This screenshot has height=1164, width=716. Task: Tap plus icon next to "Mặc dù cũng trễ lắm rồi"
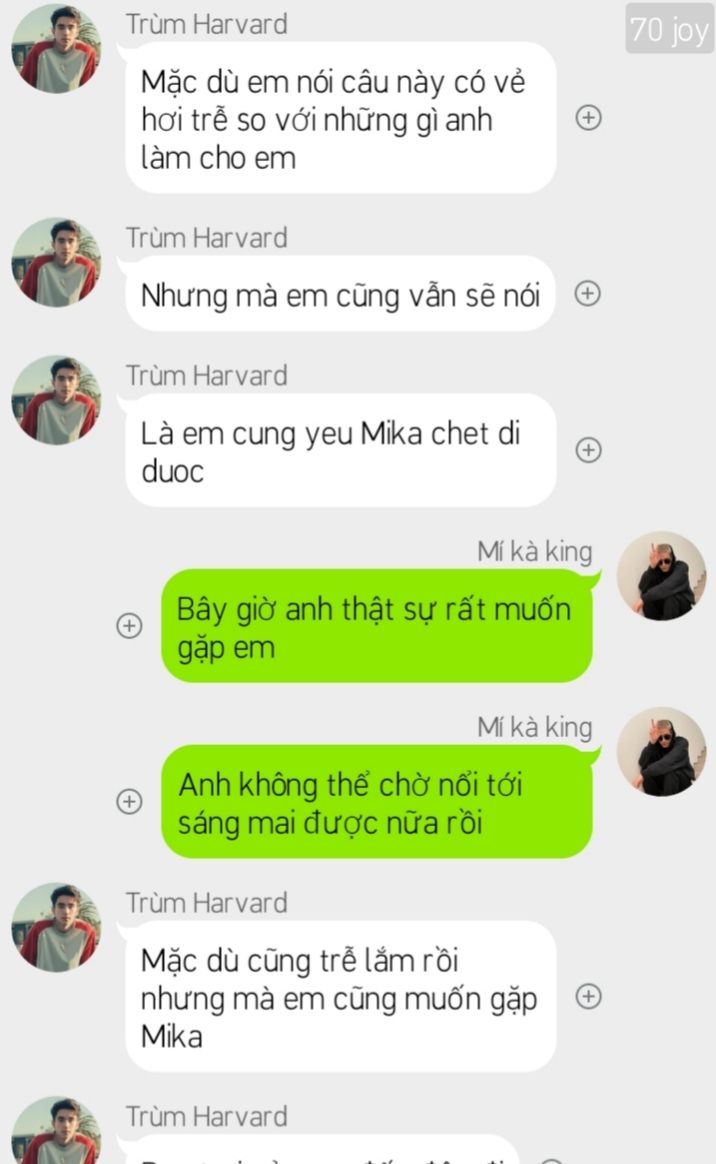click(x=588, y=996)
